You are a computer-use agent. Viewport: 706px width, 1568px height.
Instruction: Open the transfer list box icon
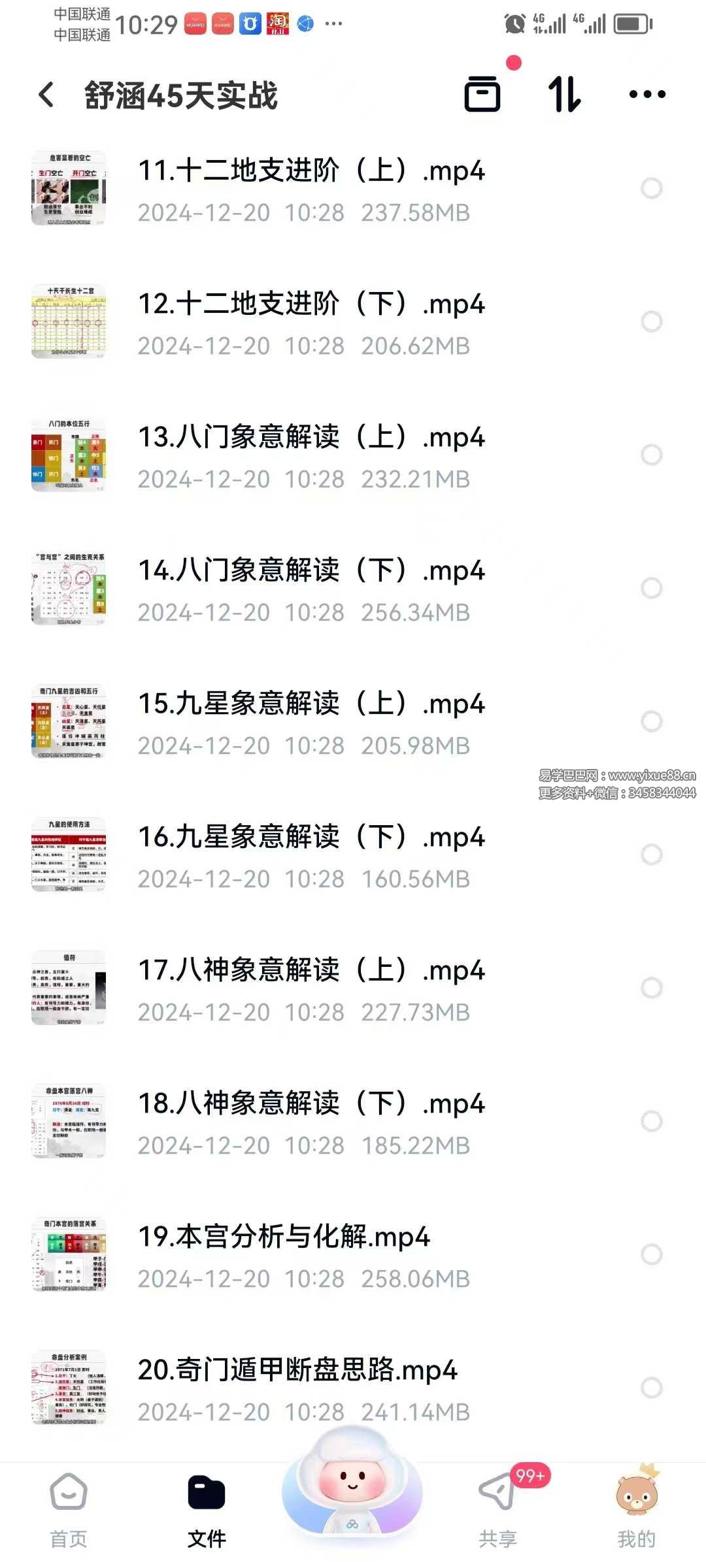(x=482, y=95)
